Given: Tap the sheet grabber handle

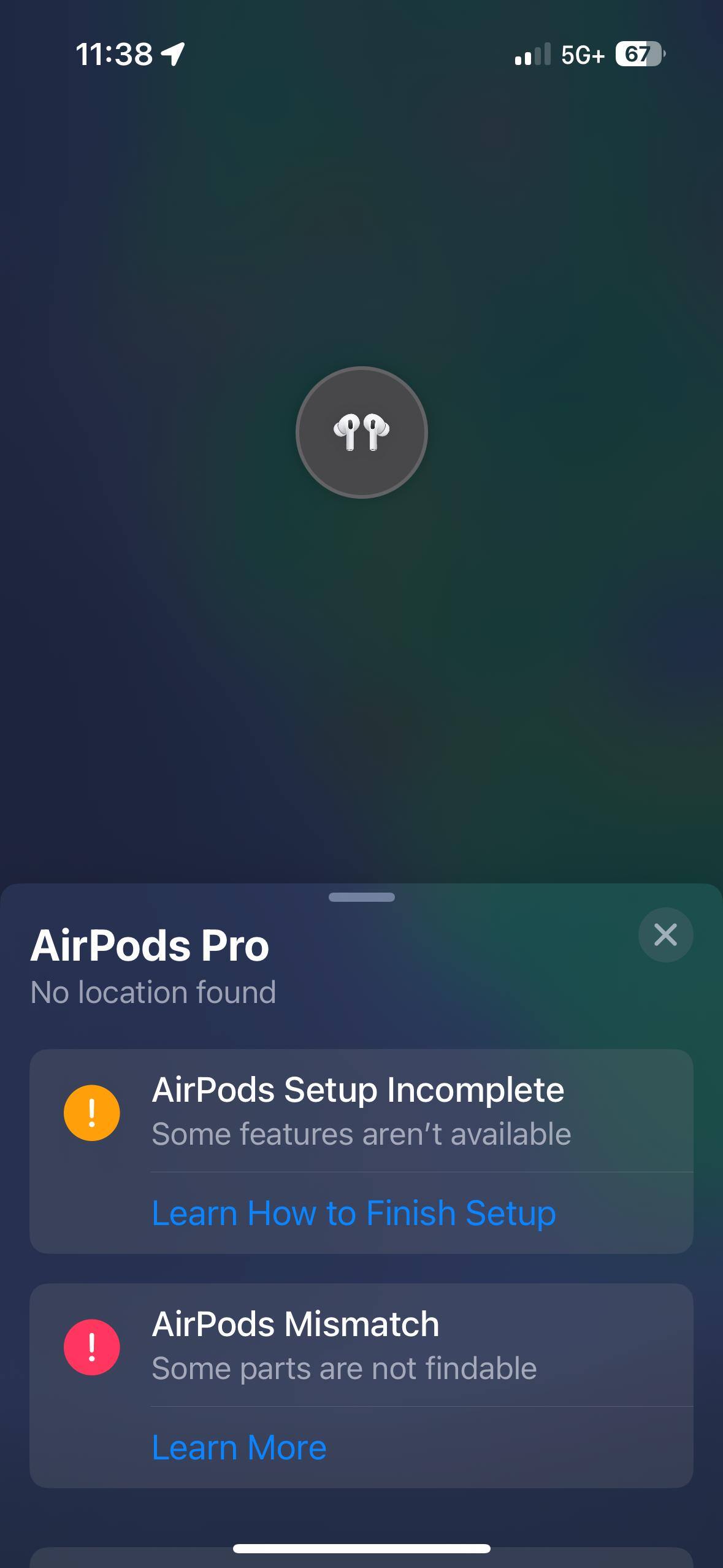Looking at the screenshot, I should [x=361, y=897].
